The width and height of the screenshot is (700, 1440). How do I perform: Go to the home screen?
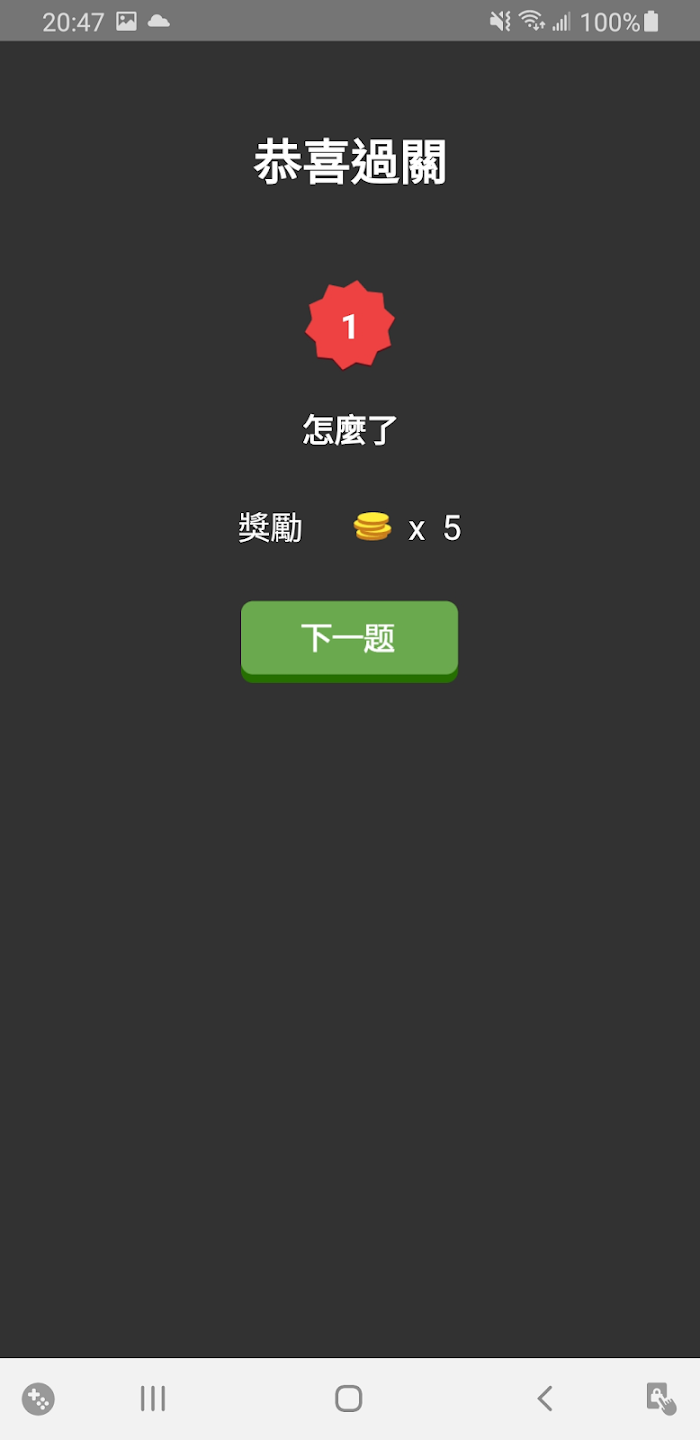tap(348, 1398)
